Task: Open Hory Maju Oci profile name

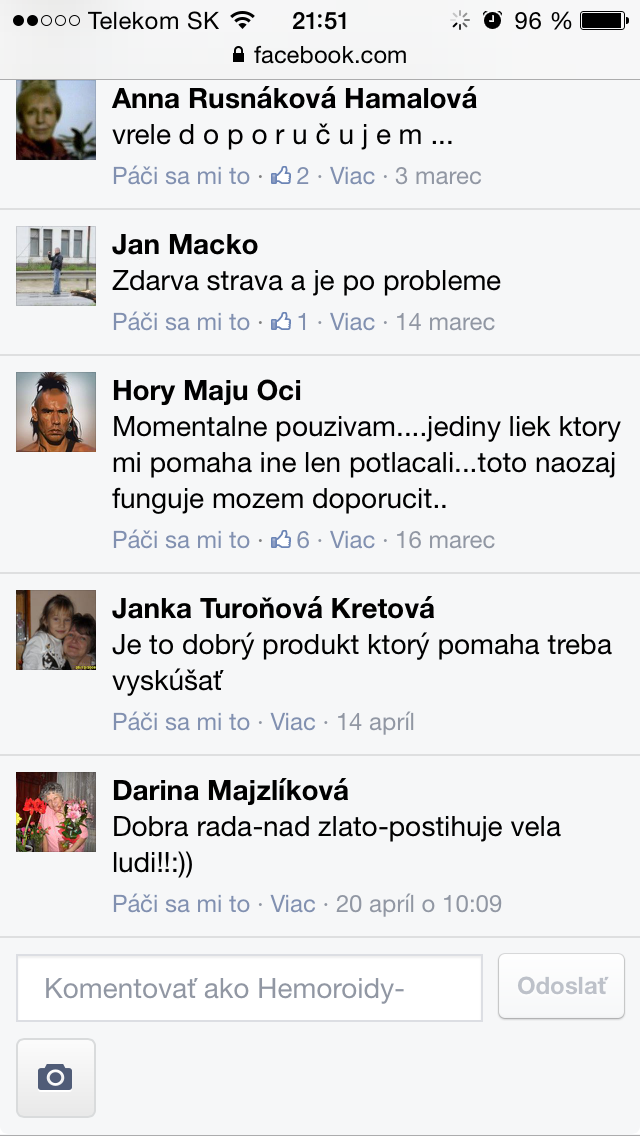Action: [x=206, y=391]
